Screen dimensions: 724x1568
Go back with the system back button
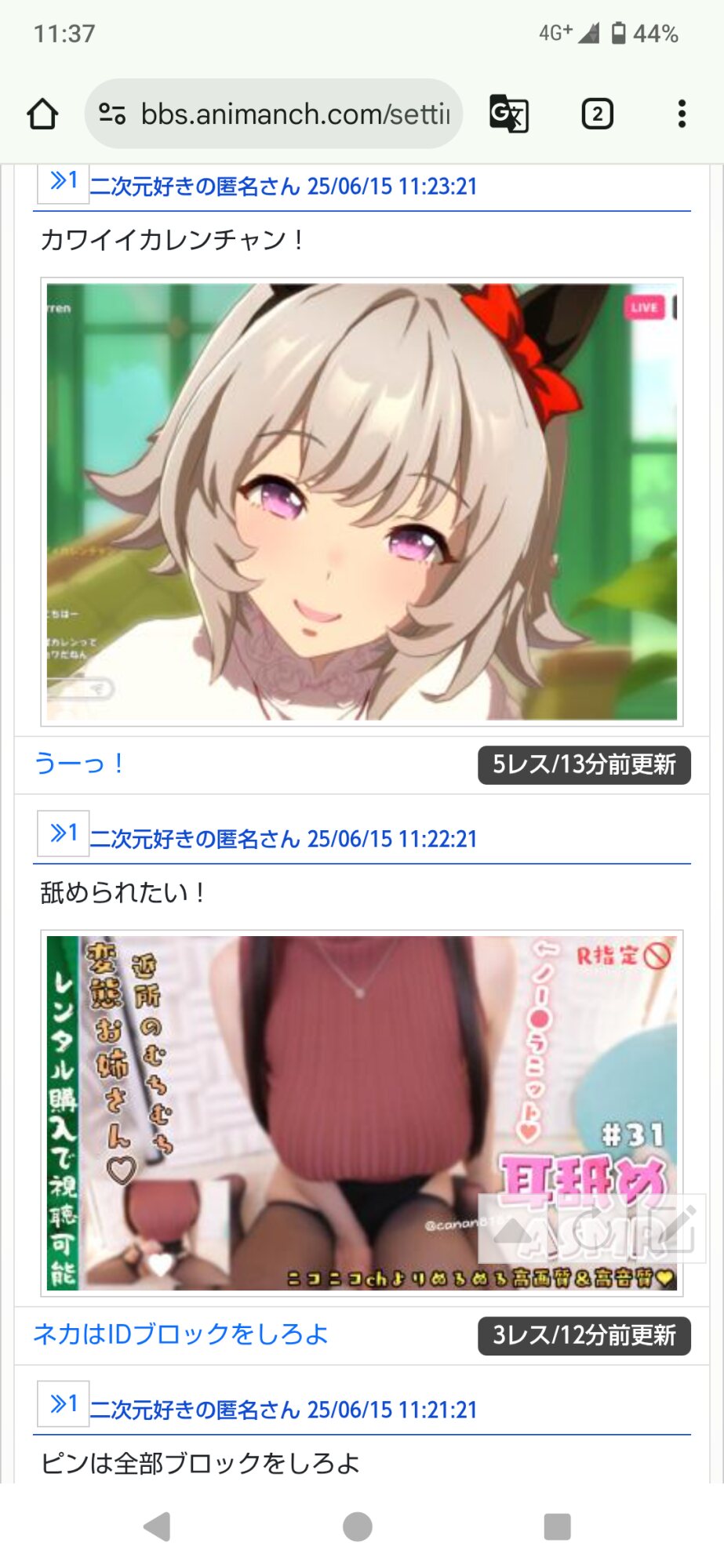click(x=158, y=1526)
